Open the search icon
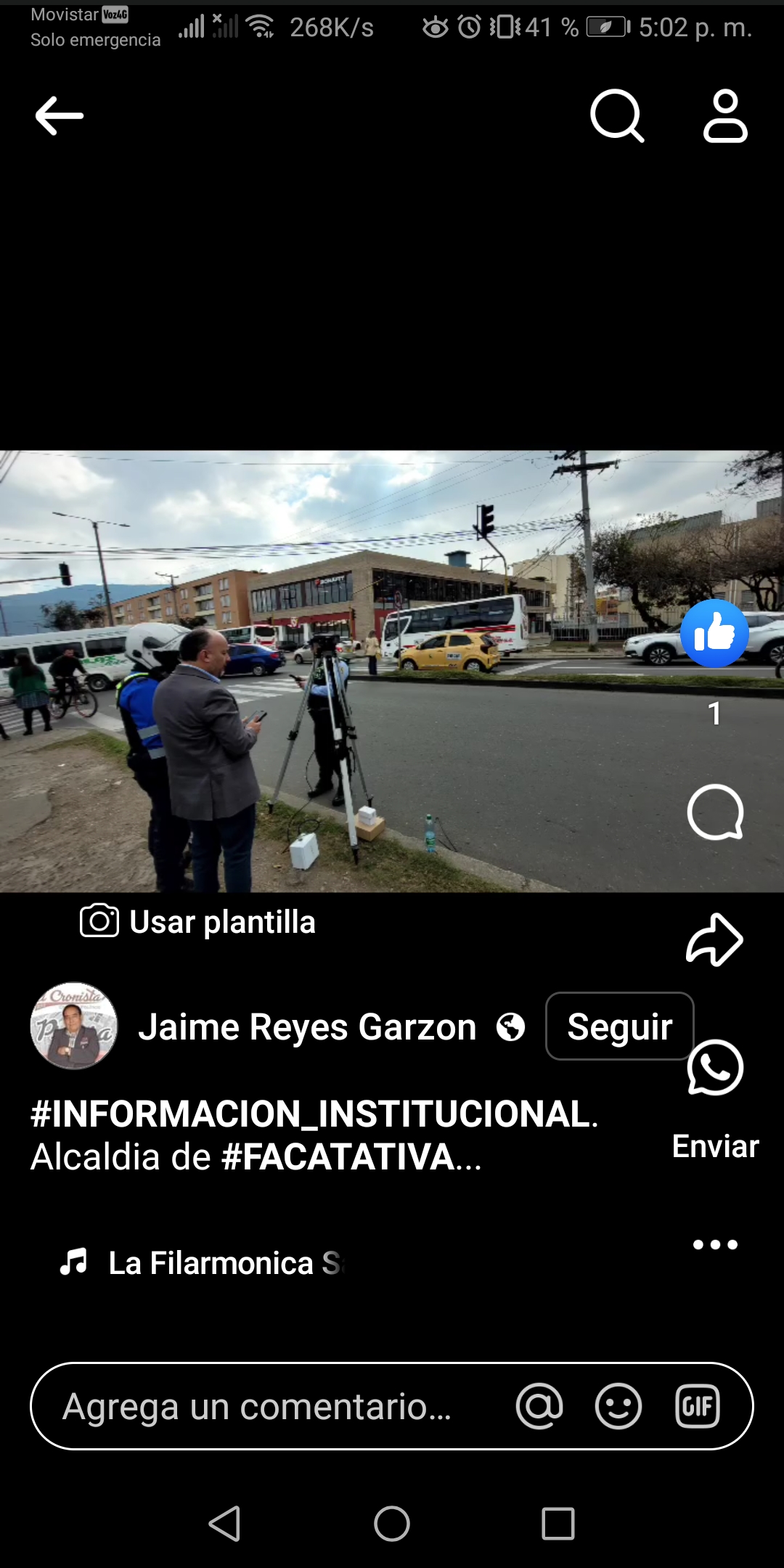The height and width of the screenshot is (1568, 784). (x=618, y=116)
